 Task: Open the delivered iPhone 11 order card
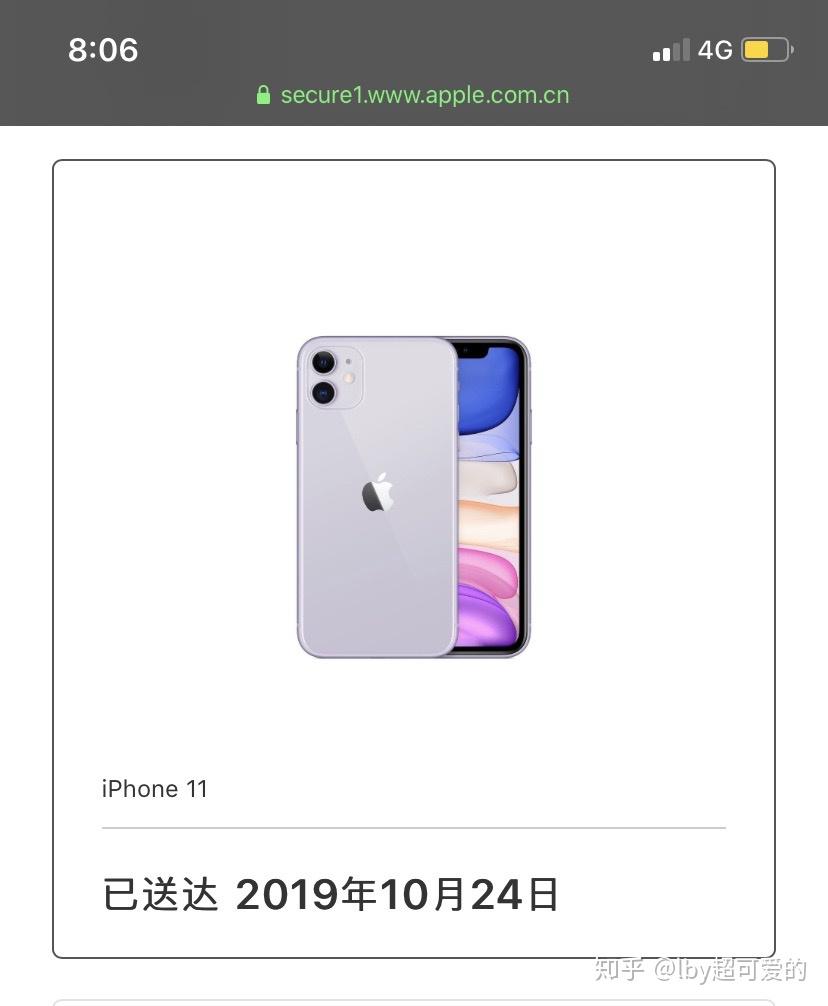click(414, 558)
